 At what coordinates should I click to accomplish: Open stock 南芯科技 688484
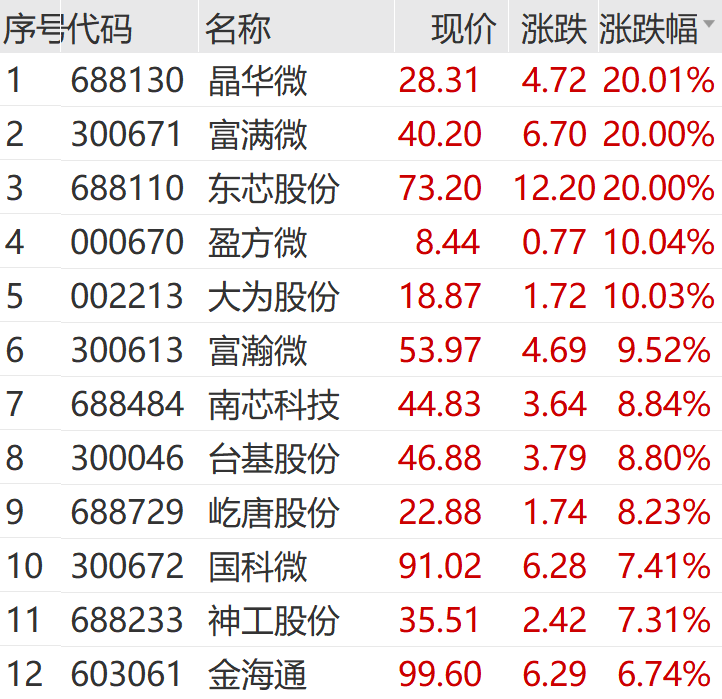[274, 404]
